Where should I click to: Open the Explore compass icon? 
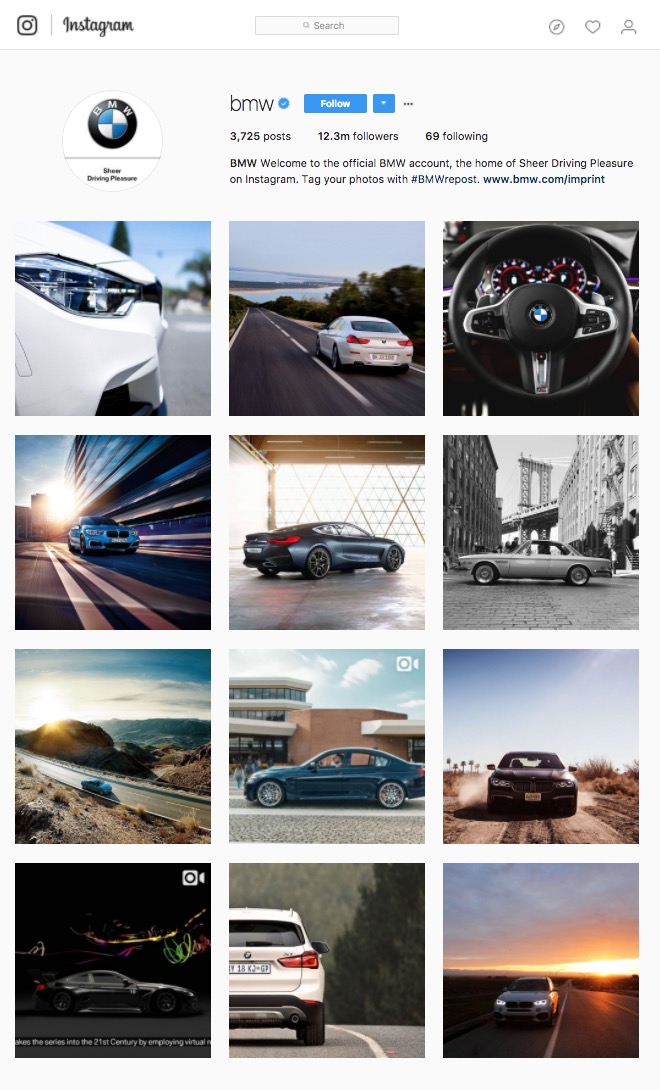(556, 26)
